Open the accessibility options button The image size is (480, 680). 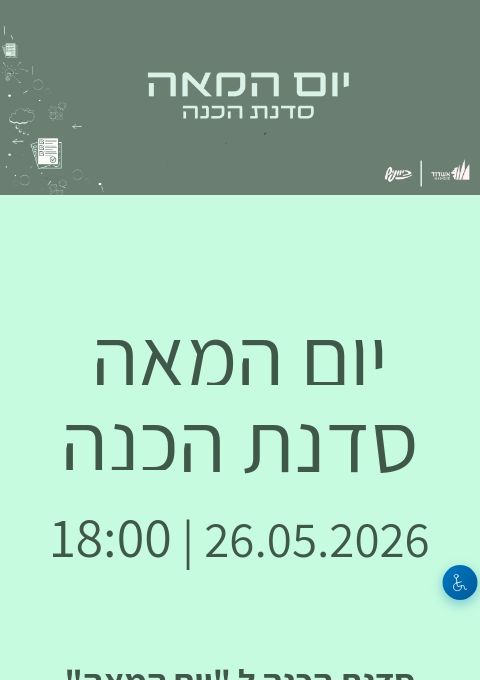point(460,582)
